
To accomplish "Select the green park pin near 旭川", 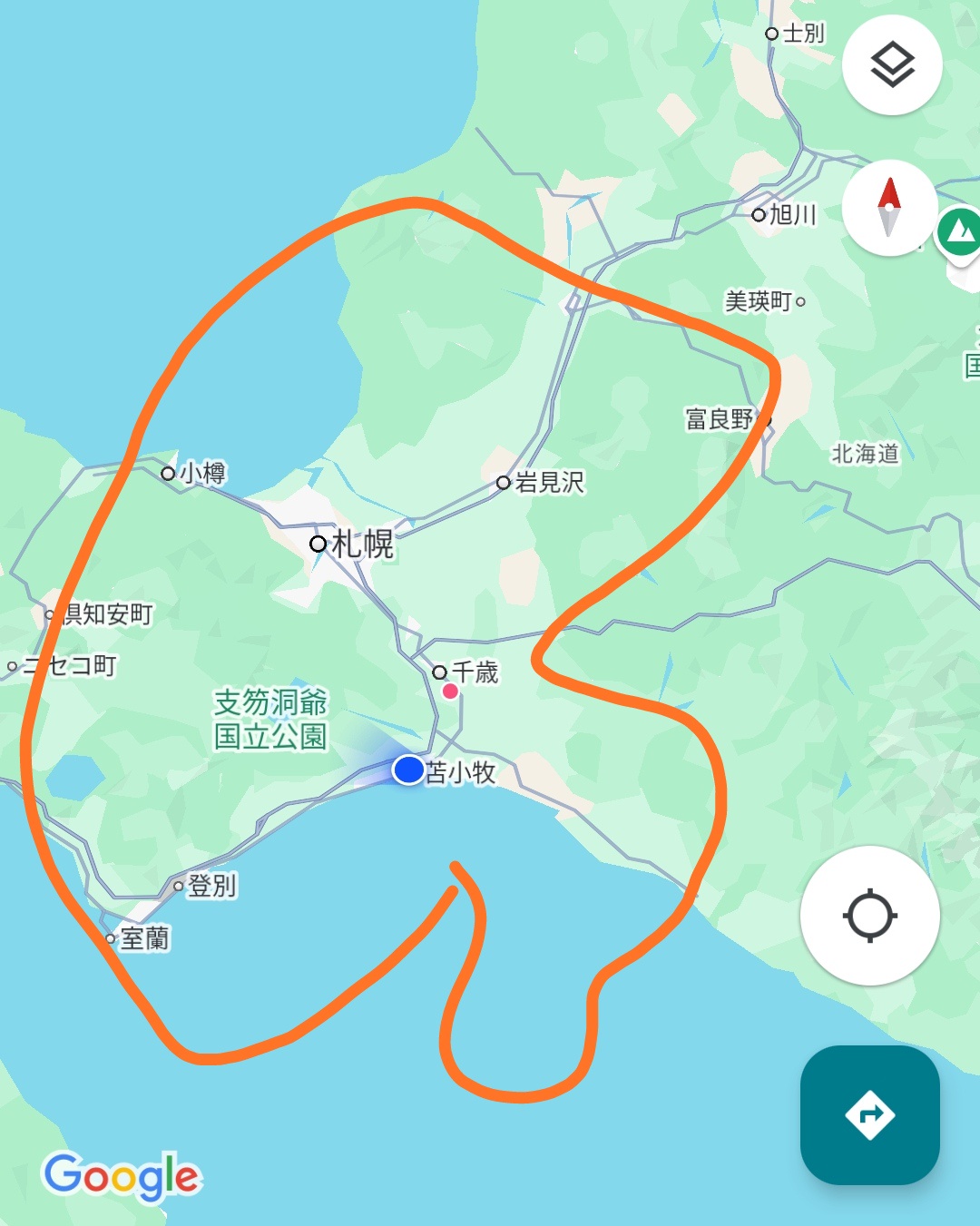I will [962, 233].
